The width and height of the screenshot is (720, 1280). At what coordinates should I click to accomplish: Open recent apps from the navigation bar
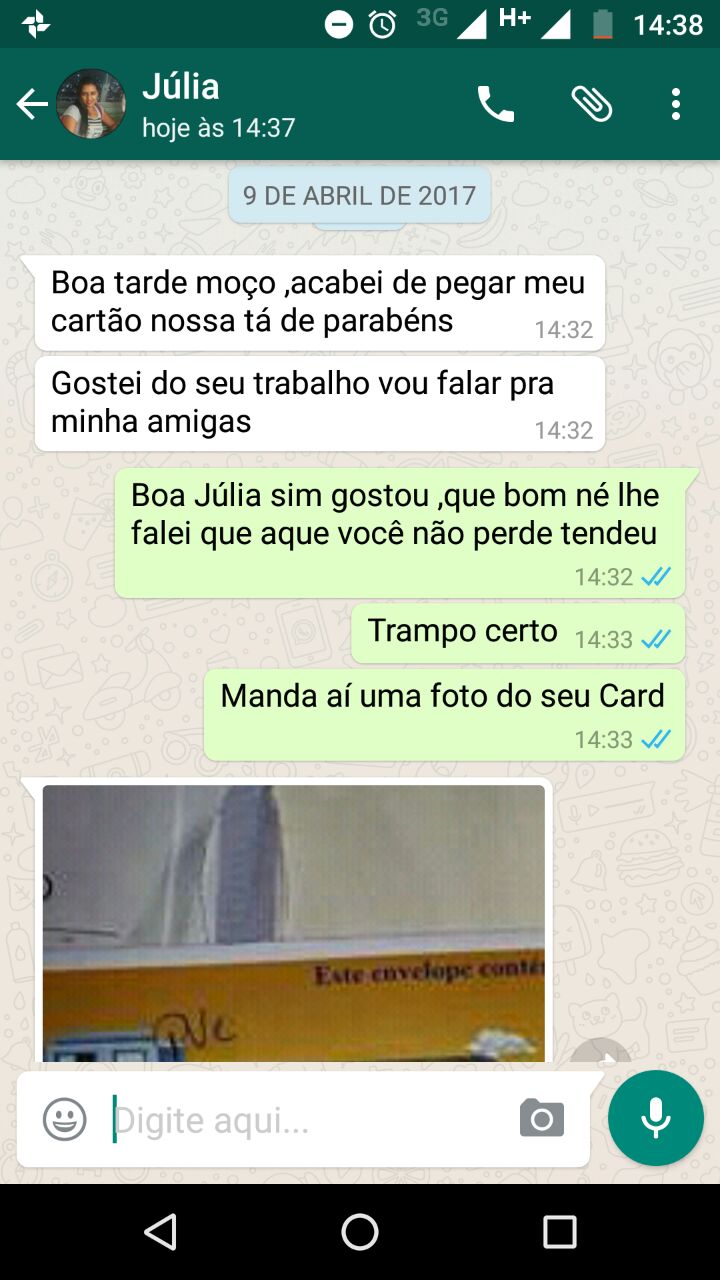click(560, 1232)
